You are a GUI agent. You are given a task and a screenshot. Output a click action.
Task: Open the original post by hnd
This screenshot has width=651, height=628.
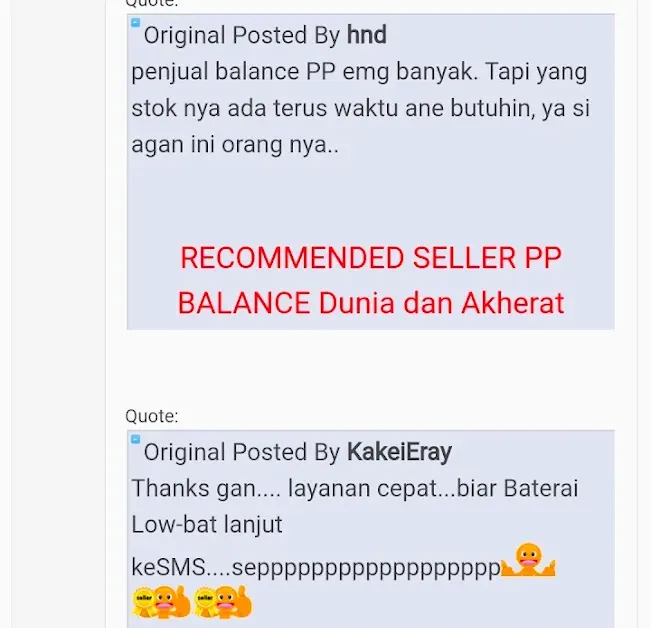pos(136,23)
